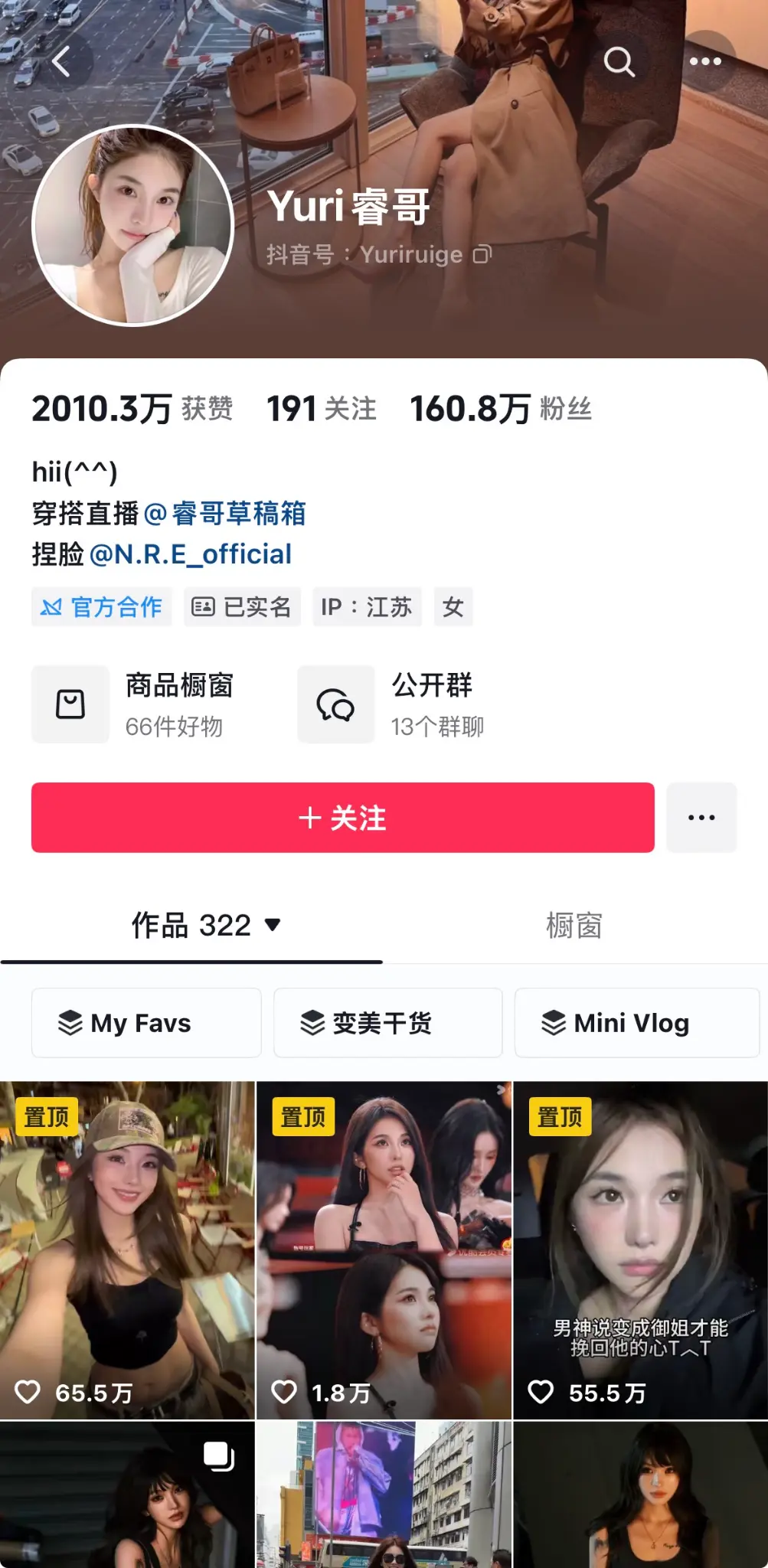The image size is (768, 1568).
Task: View the profile avatar photo
Action: click(133, 226)
